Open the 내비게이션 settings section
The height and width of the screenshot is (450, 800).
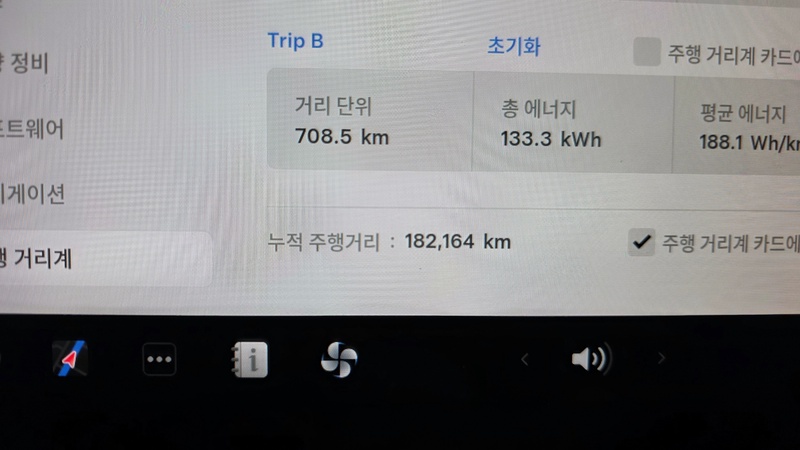pyautogui.click(x=32, y=193)
